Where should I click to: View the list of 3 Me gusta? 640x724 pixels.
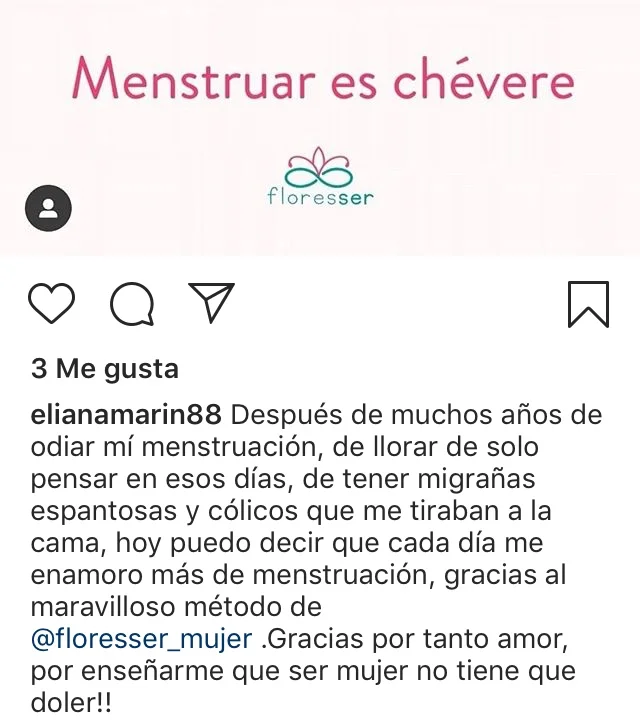[105, 369]
